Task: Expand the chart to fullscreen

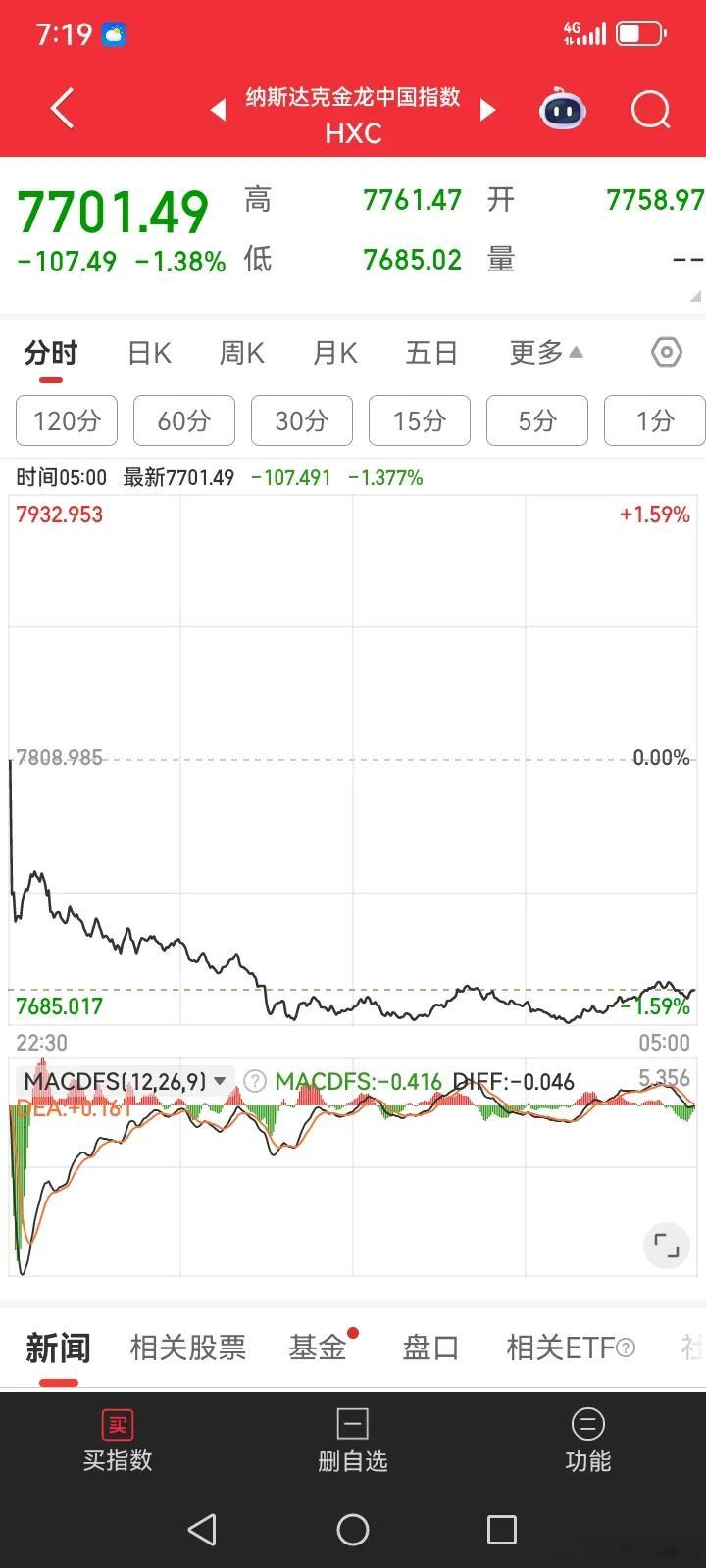Action: coord(666,1245)
